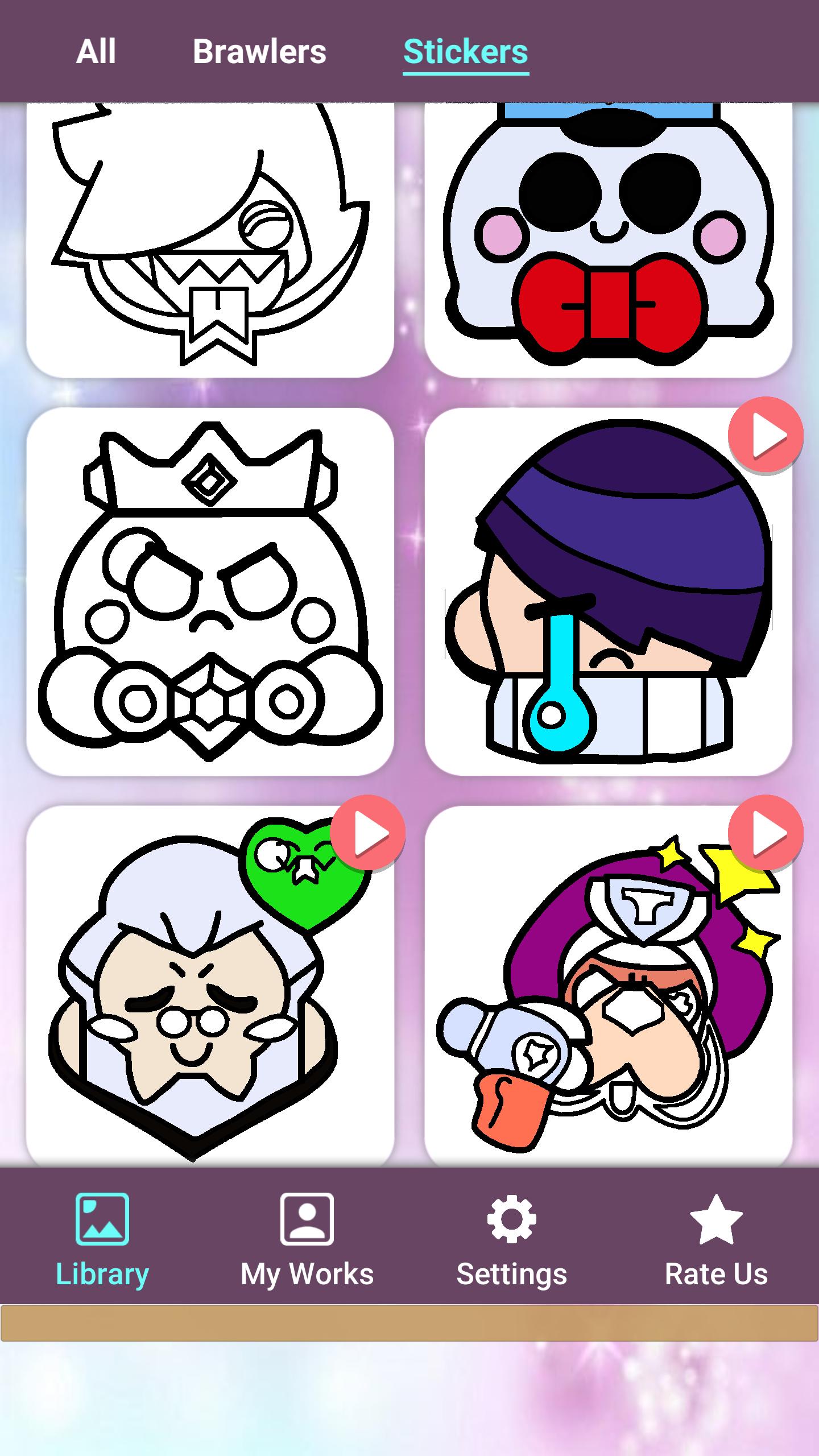Open the old lady with green heart sticker
The width and height of the screenshot is (819, 1456).
tap(210, 984)
